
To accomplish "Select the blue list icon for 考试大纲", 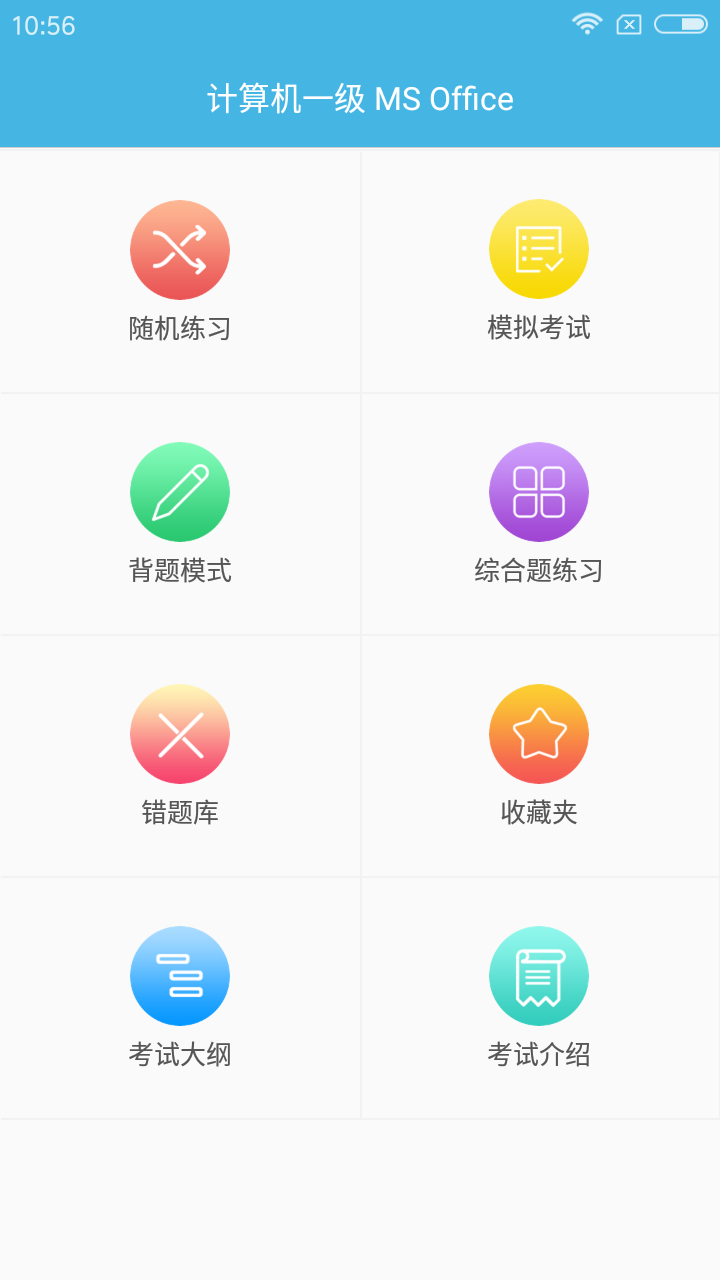I will pyautogui.click(x=180, y=975).
